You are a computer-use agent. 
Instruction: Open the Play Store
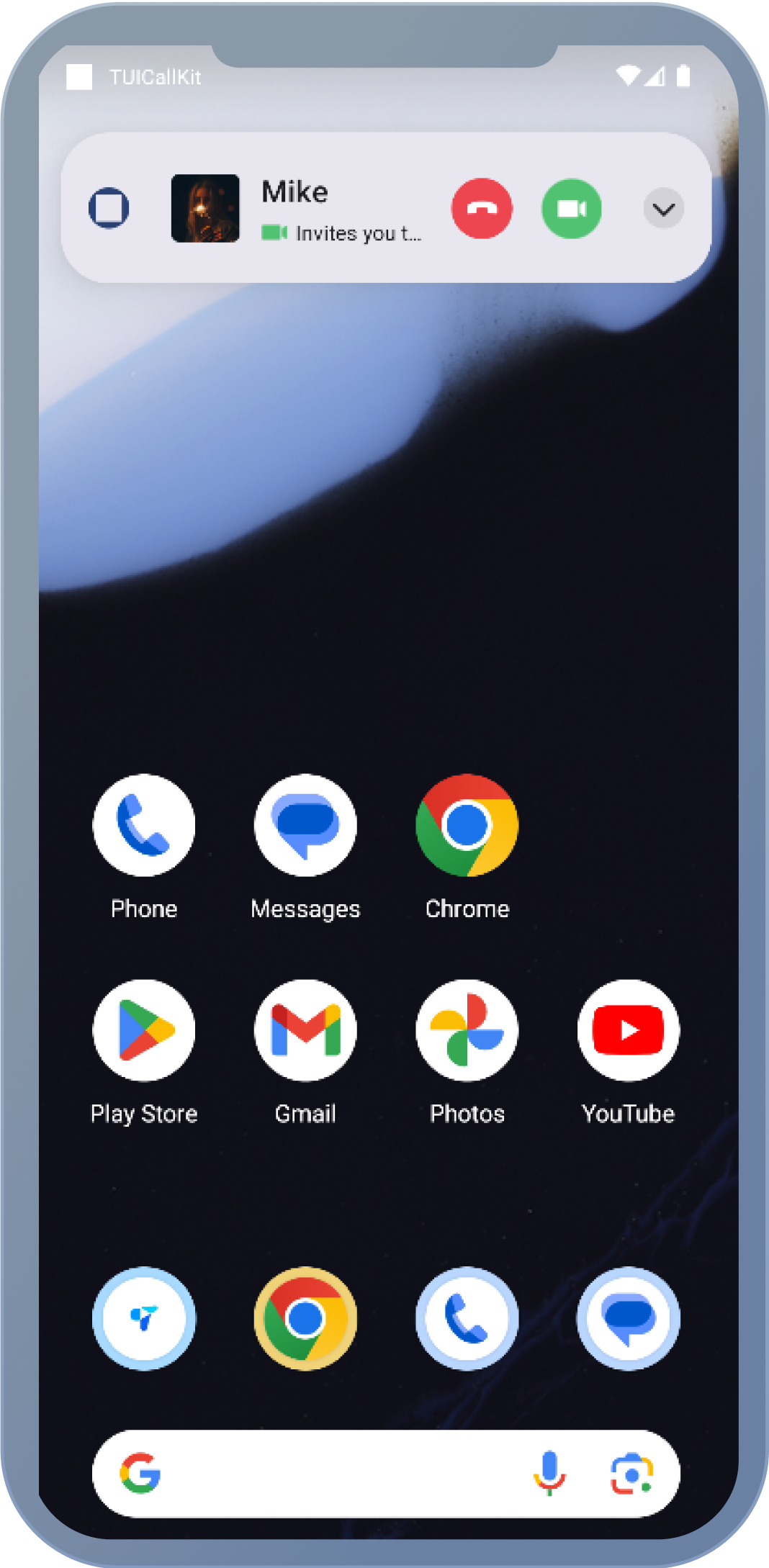pos(144,1030)
